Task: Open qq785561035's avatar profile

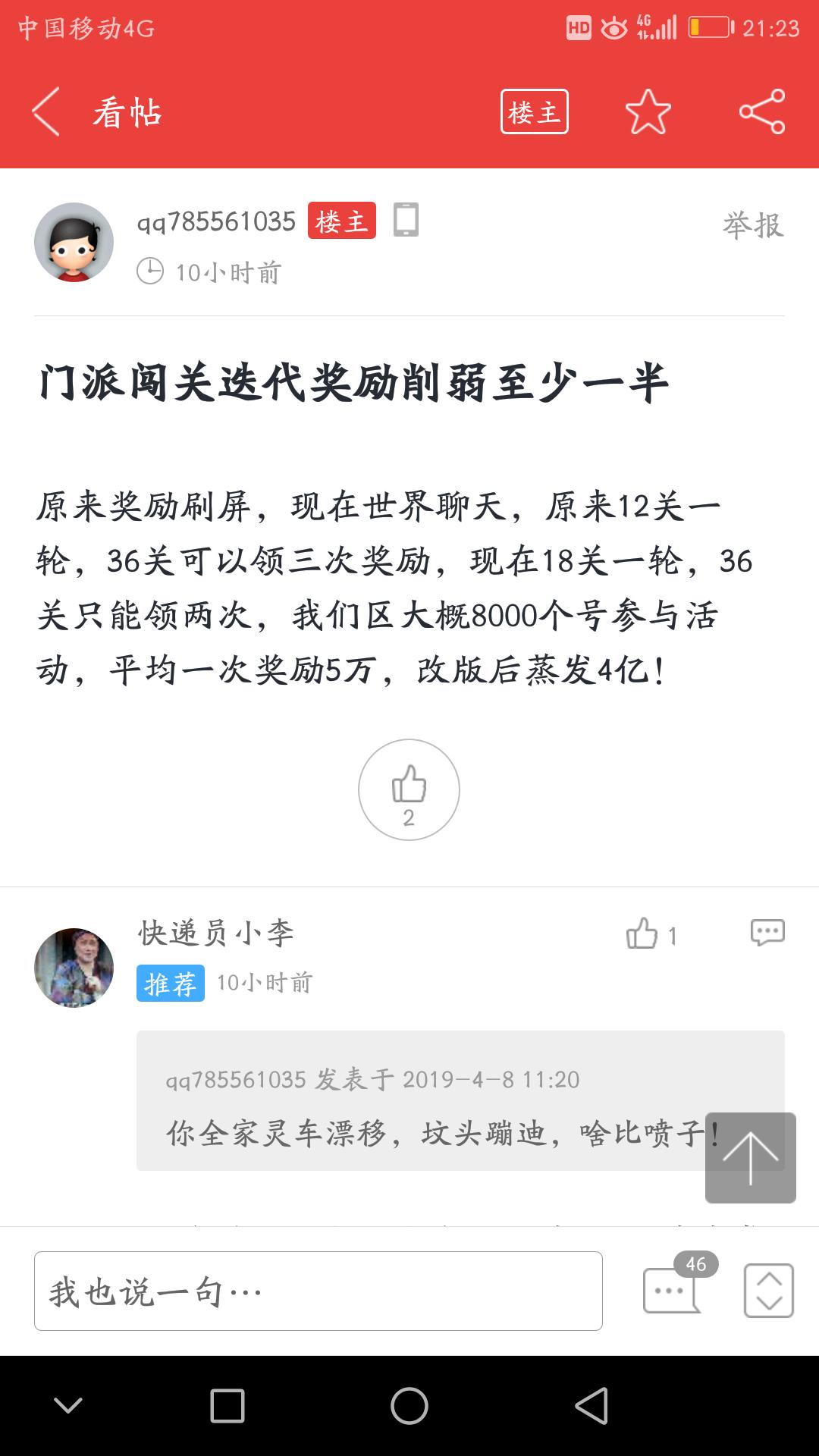Action: click(x=74, y=243)
